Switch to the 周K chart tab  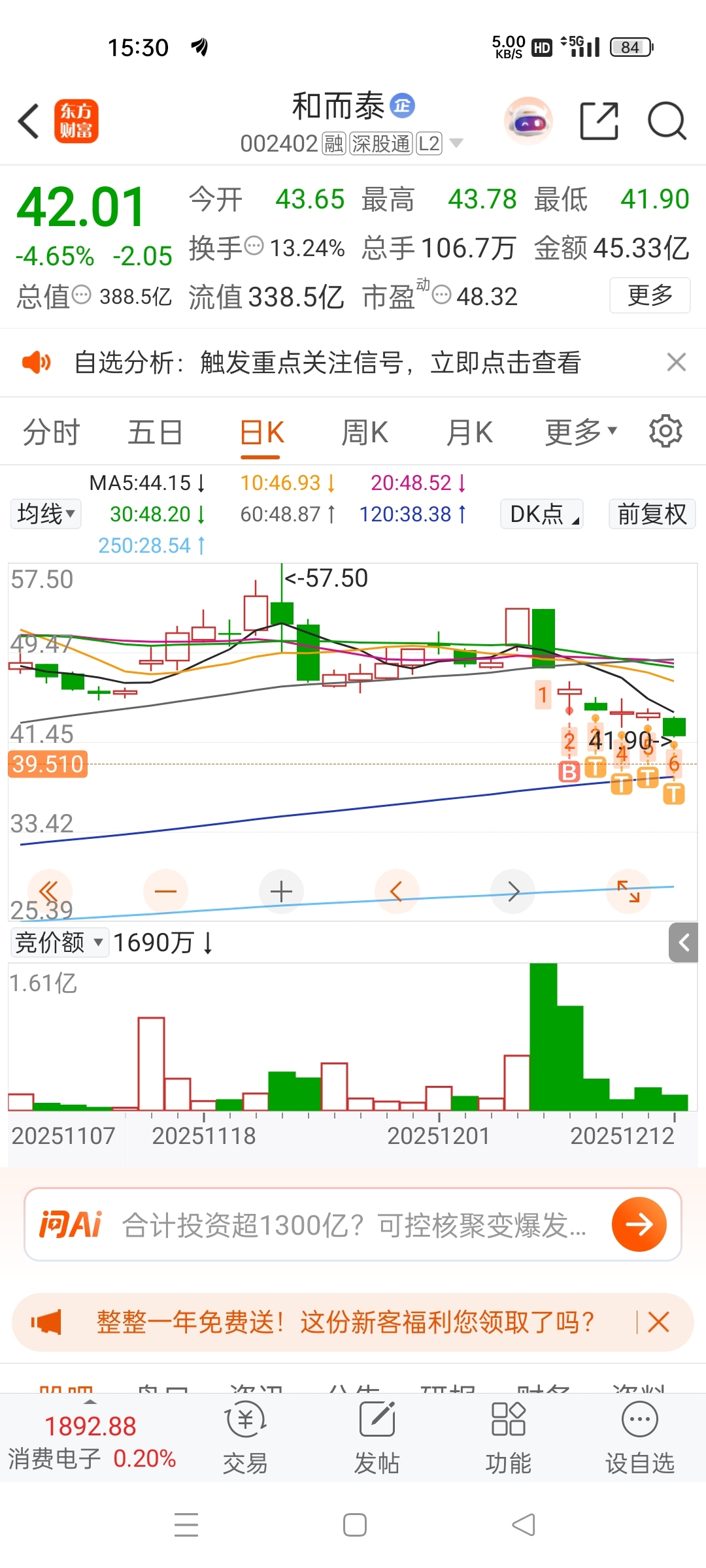coord(365,433)
